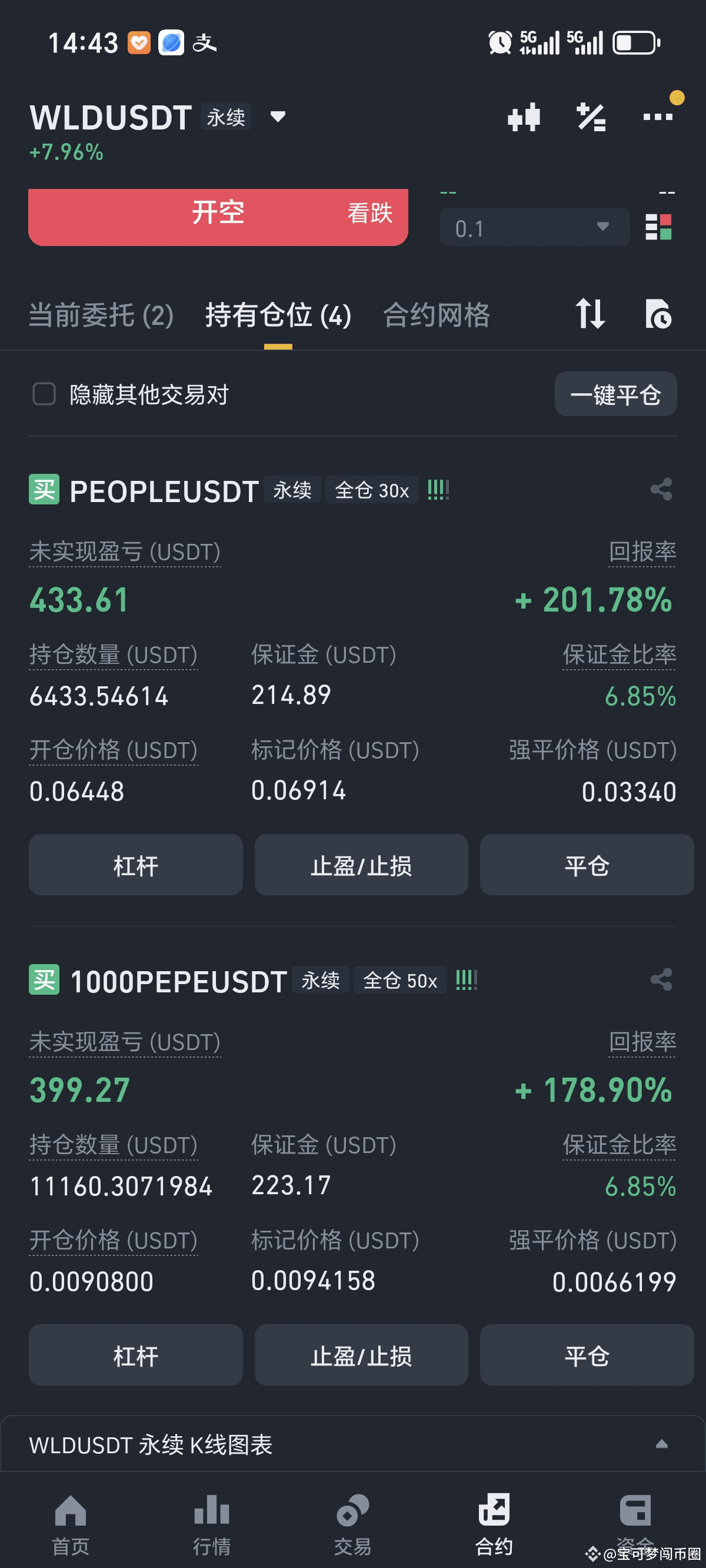This screenshot has width=706, height=1568.
Task: Share the PEOPLEUSDT position
Action: [661, 489]
